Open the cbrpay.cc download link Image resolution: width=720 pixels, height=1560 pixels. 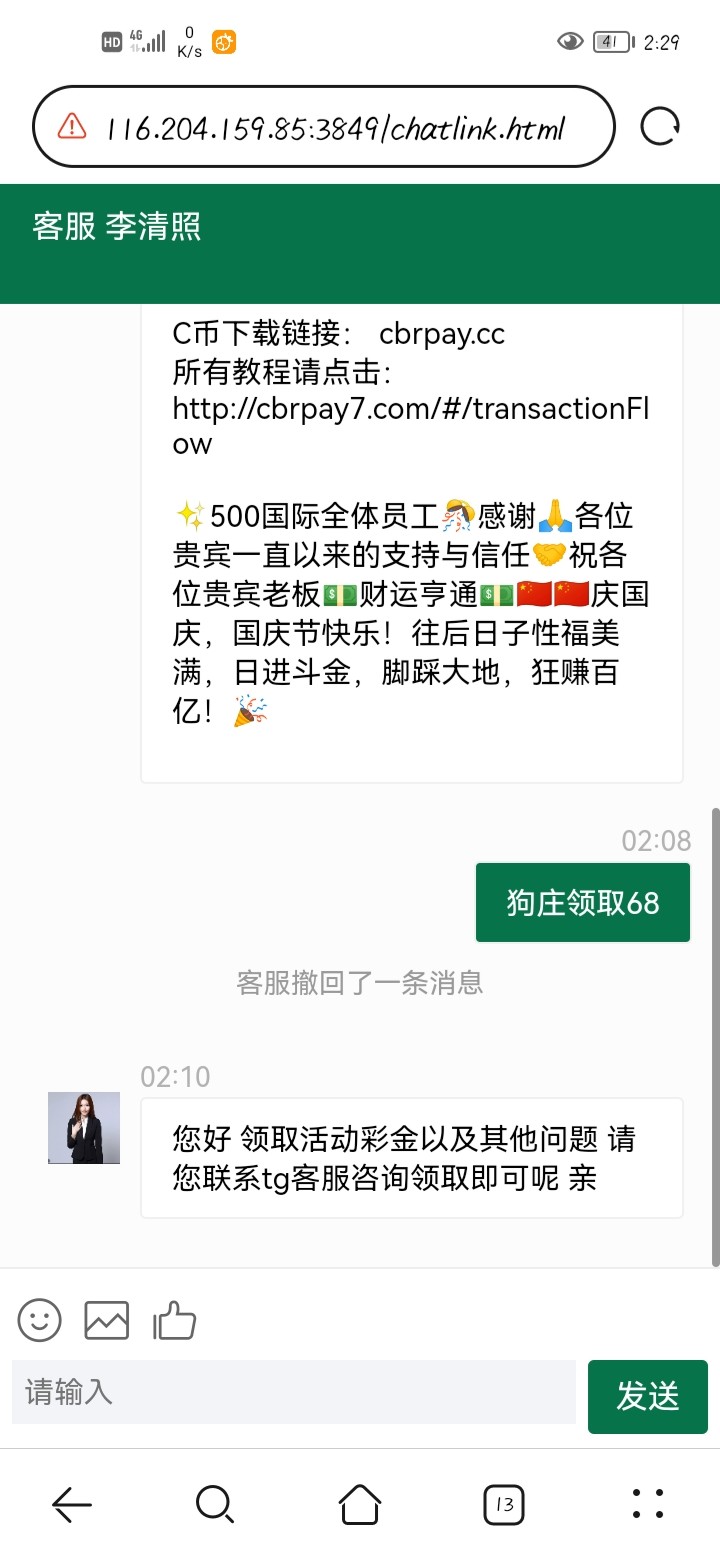point(443,336)
